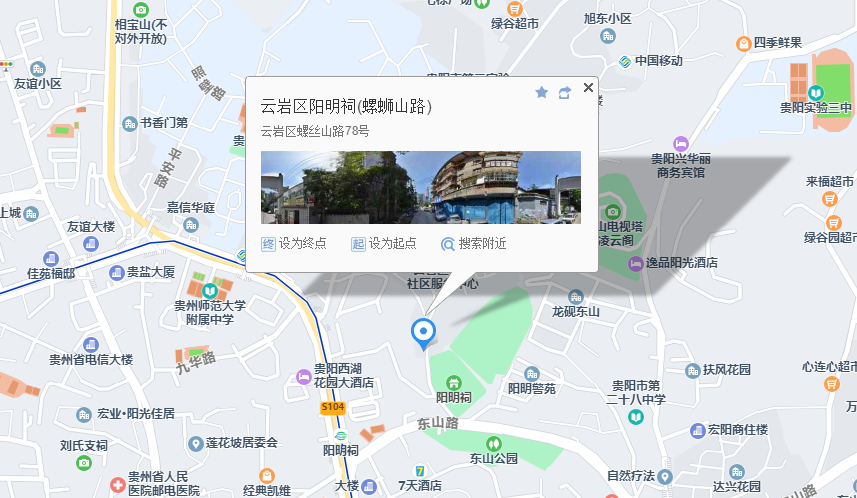Select 四季鲜果 shop marker

coord(743,43)
